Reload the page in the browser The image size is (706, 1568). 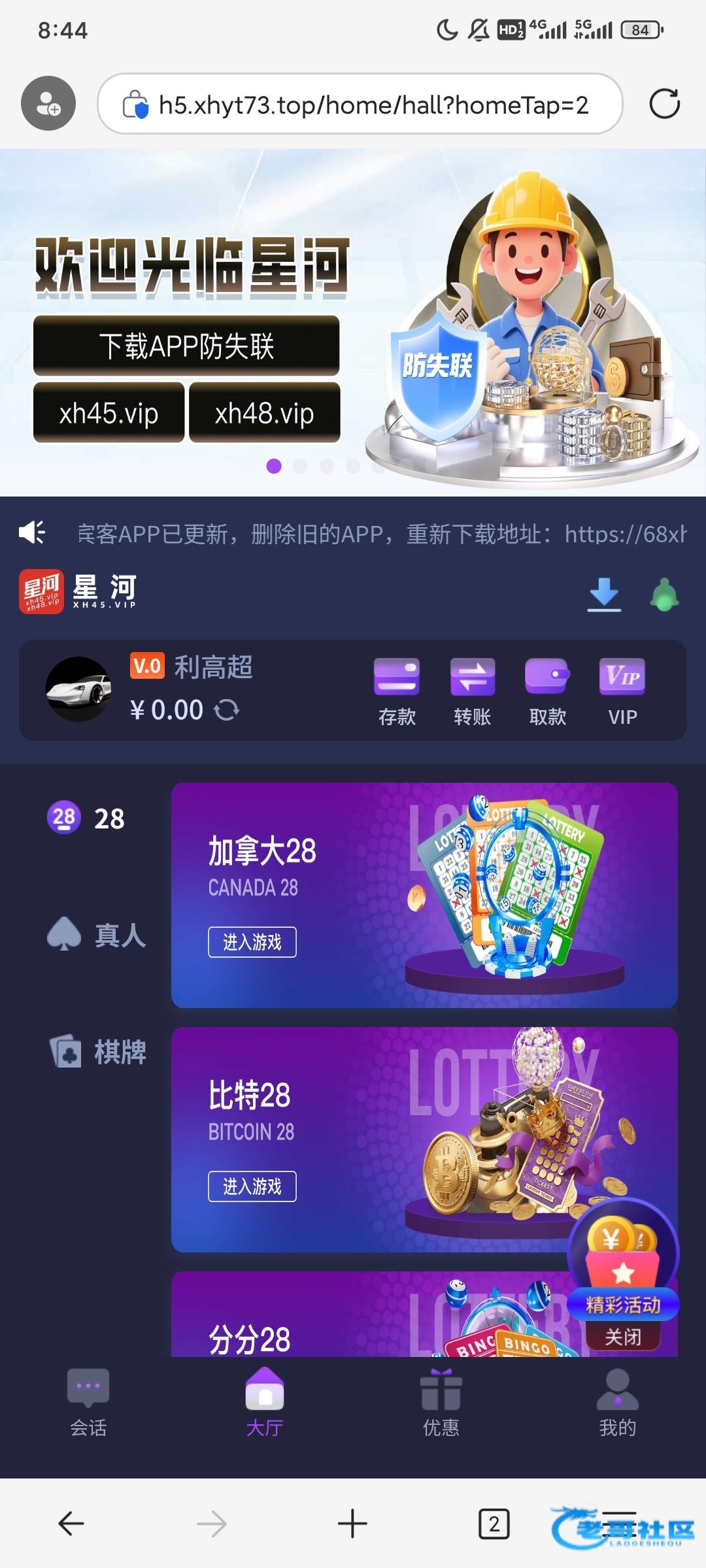664,104
